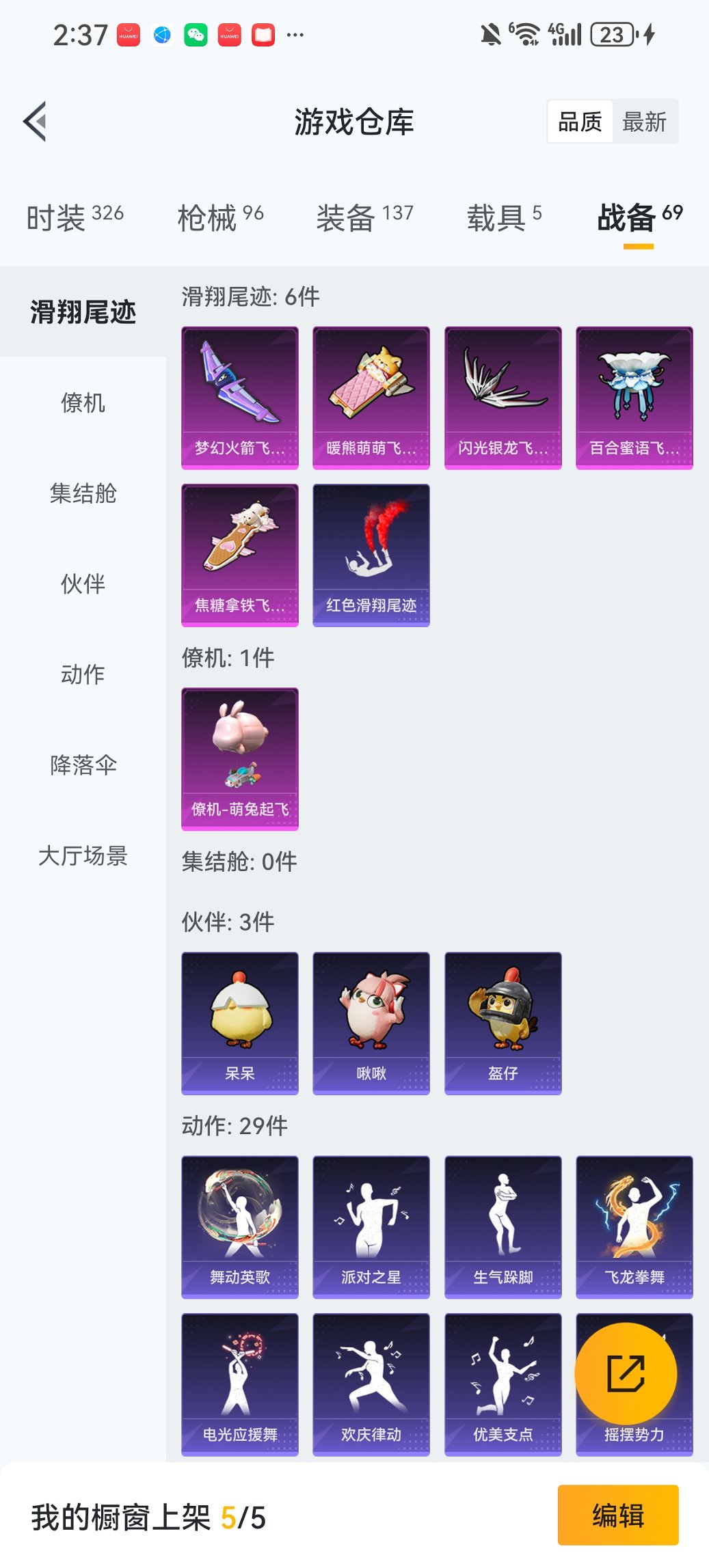This screenshot has height=1568, width=709.
Task: Open the 梦幻火箭飞 glider item
Action: [239, 398]
